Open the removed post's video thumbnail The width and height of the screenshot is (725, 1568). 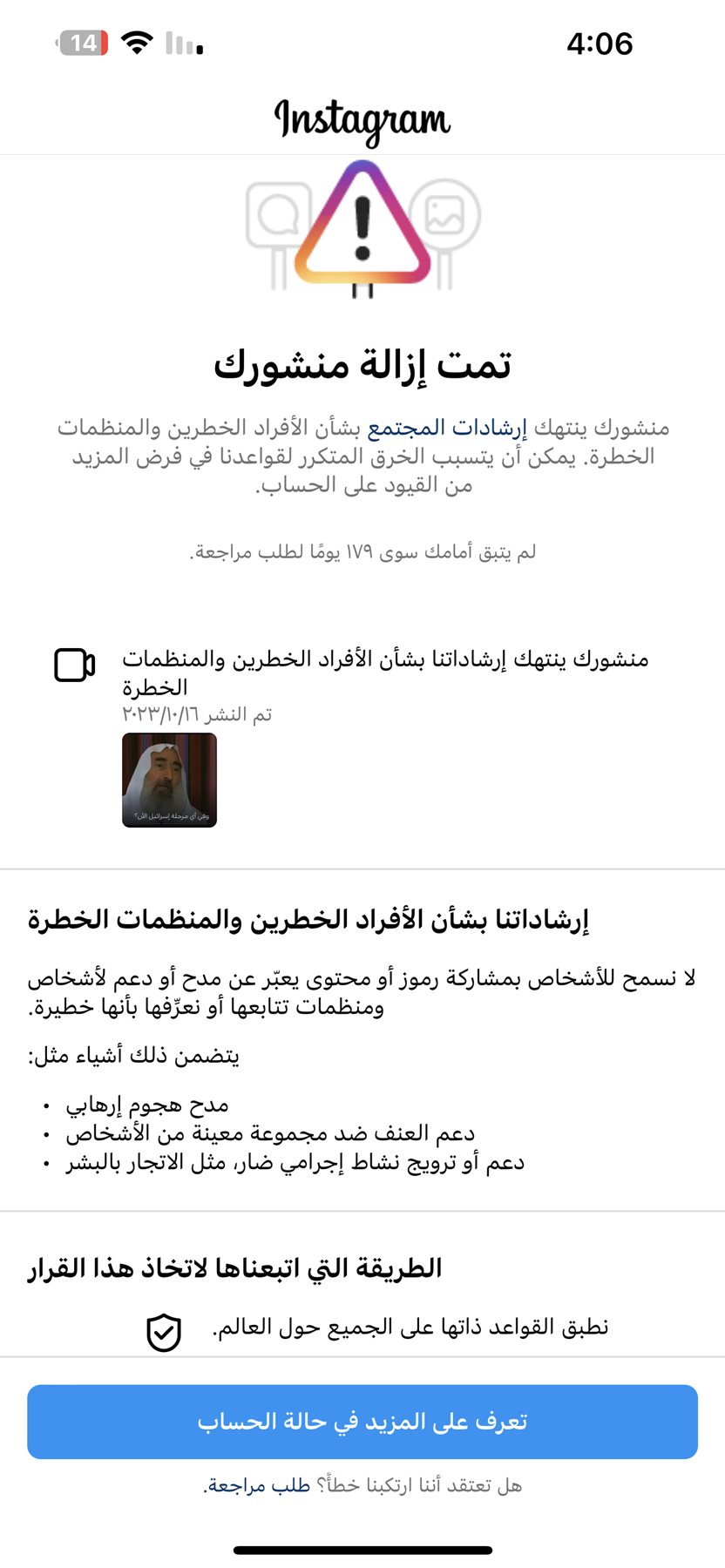[x=169, y=780]
